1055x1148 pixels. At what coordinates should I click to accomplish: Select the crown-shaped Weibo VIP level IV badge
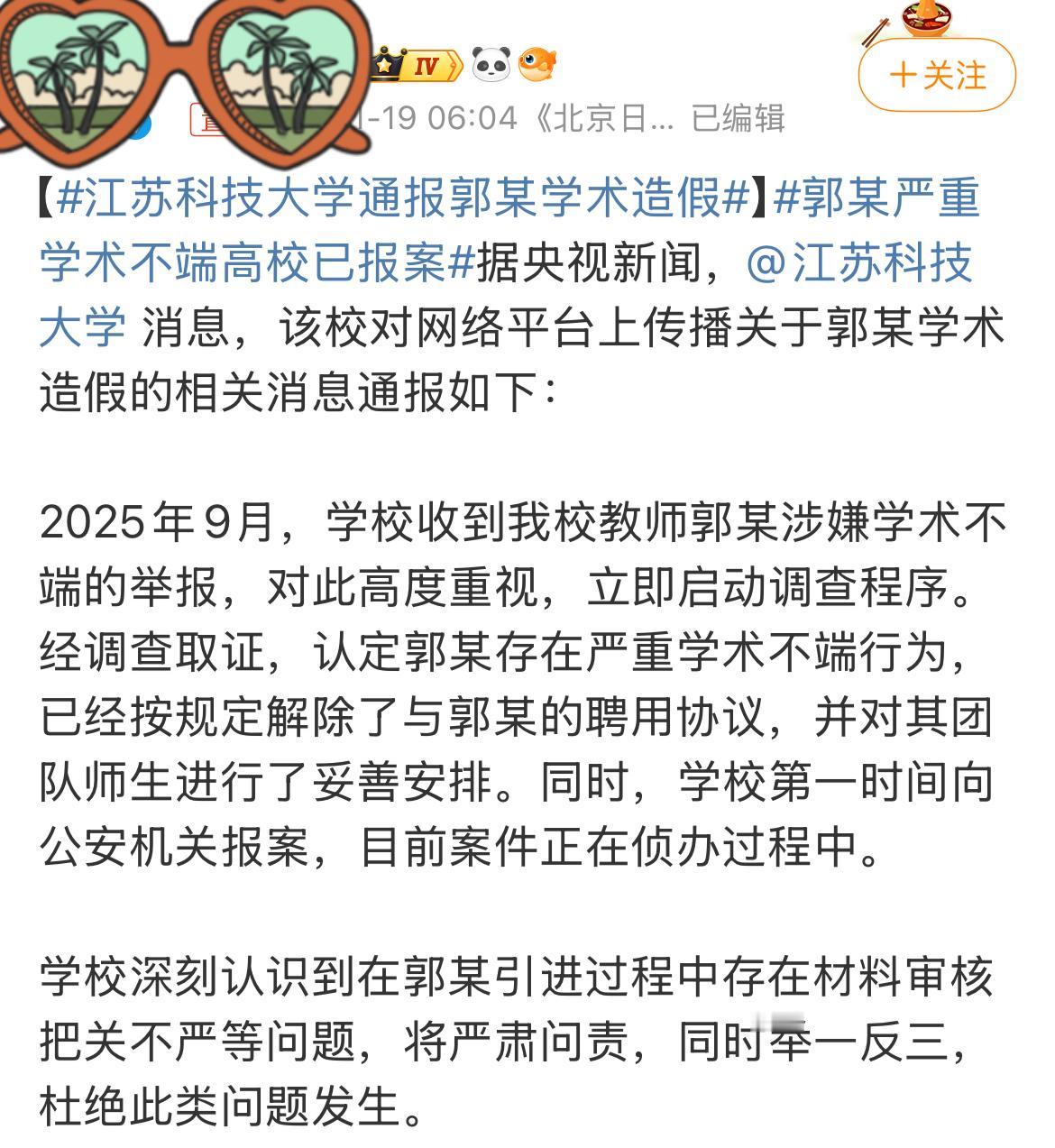[415, 63]
